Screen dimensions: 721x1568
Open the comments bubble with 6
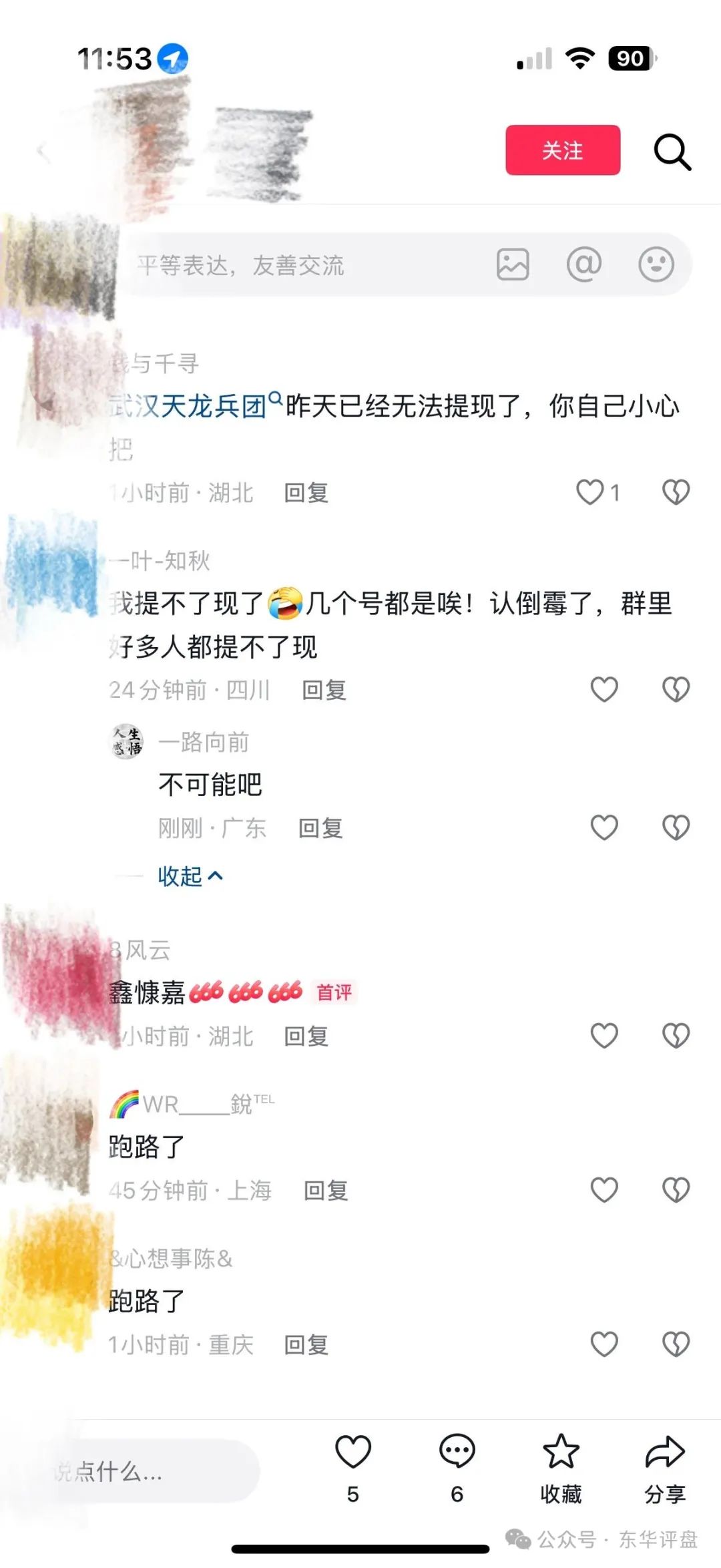point(457,1452)
